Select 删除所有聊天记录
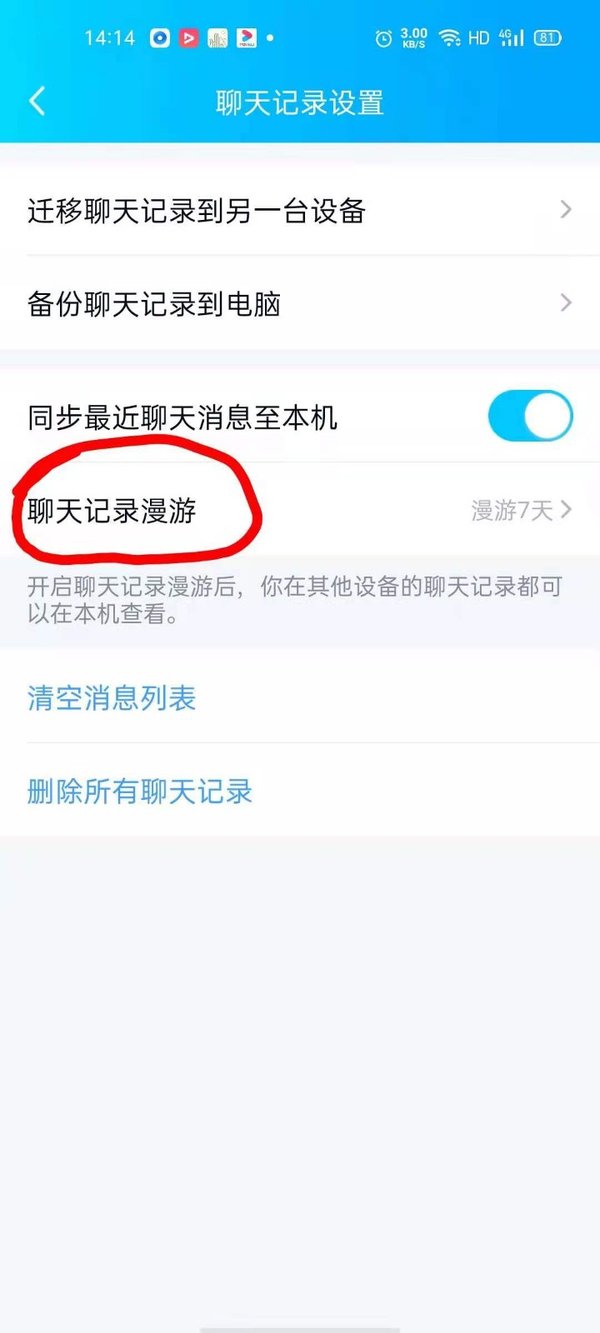 pos(140,792)
